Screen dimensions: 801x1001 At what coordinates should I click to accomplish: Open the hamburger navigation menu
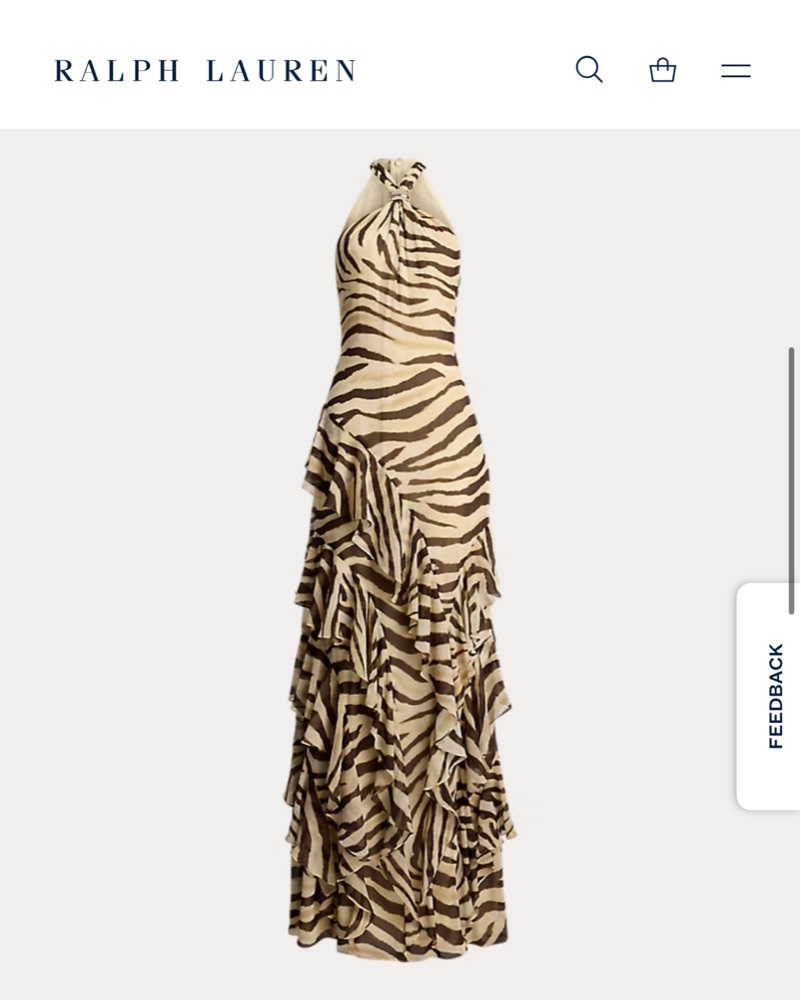point(735,71)
